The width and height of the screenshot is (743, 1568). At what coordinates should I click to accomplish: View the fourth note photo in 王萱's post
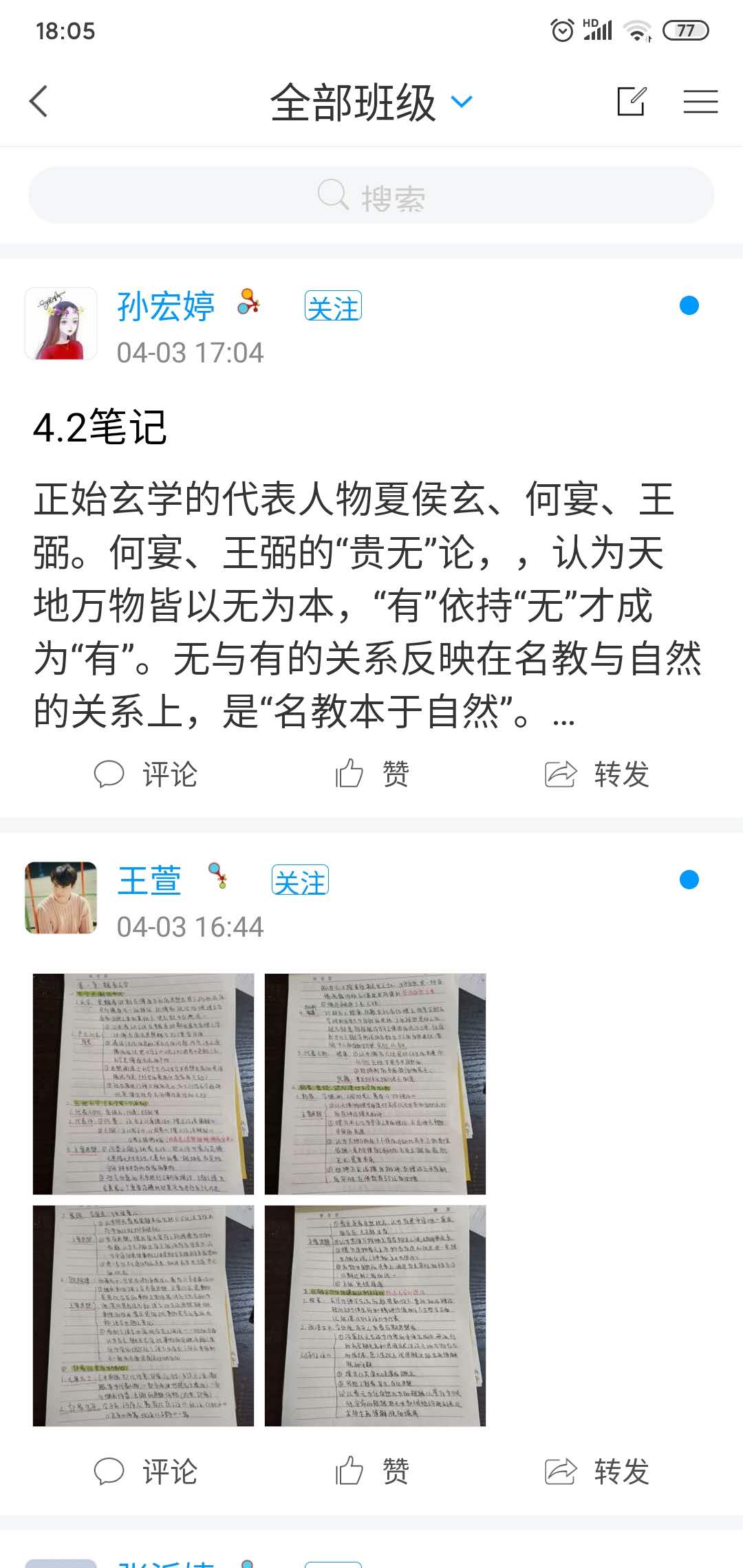pos(375,1316)
